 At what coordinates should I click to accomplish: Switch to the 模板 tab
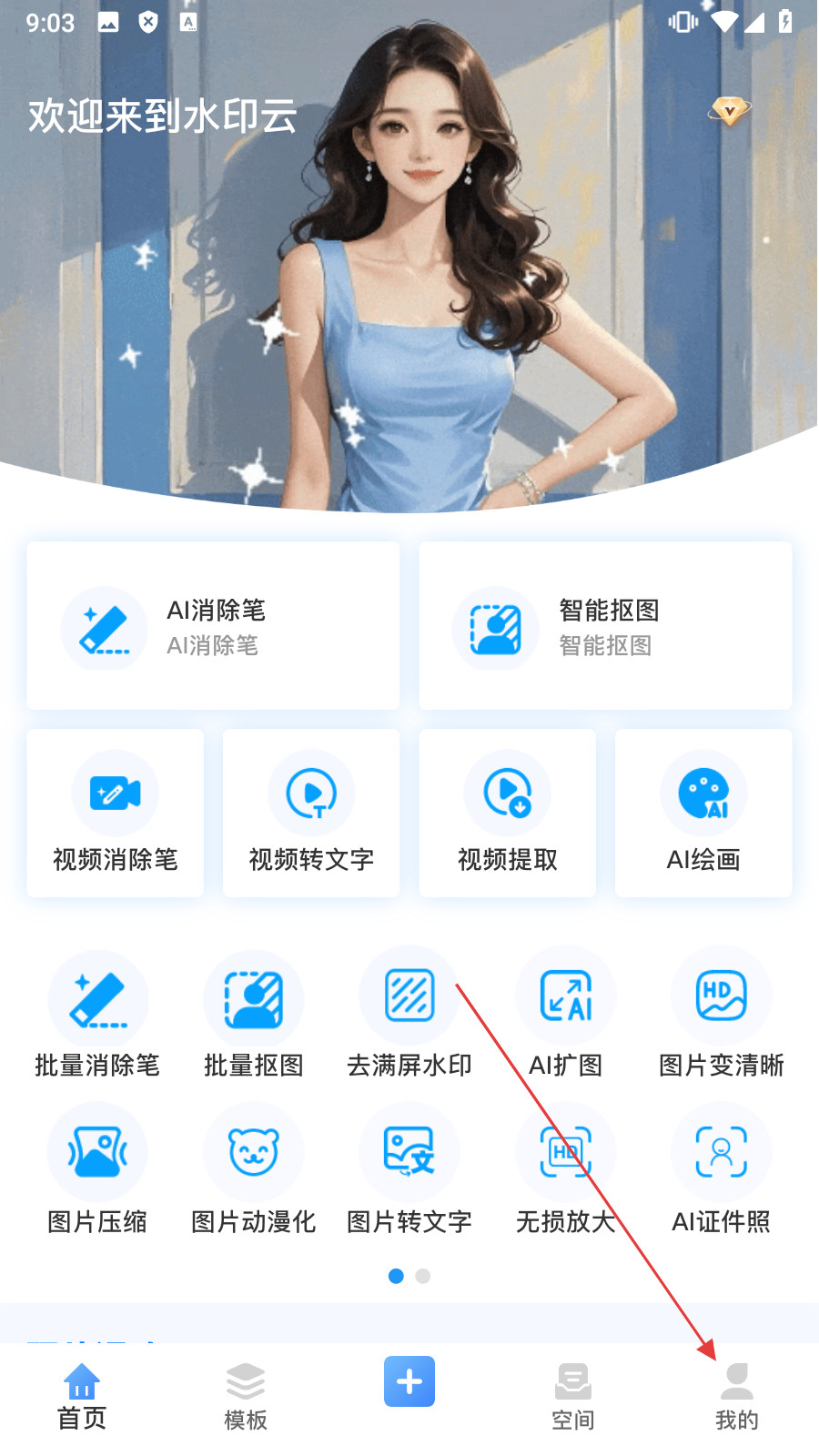pos(246,1397)
